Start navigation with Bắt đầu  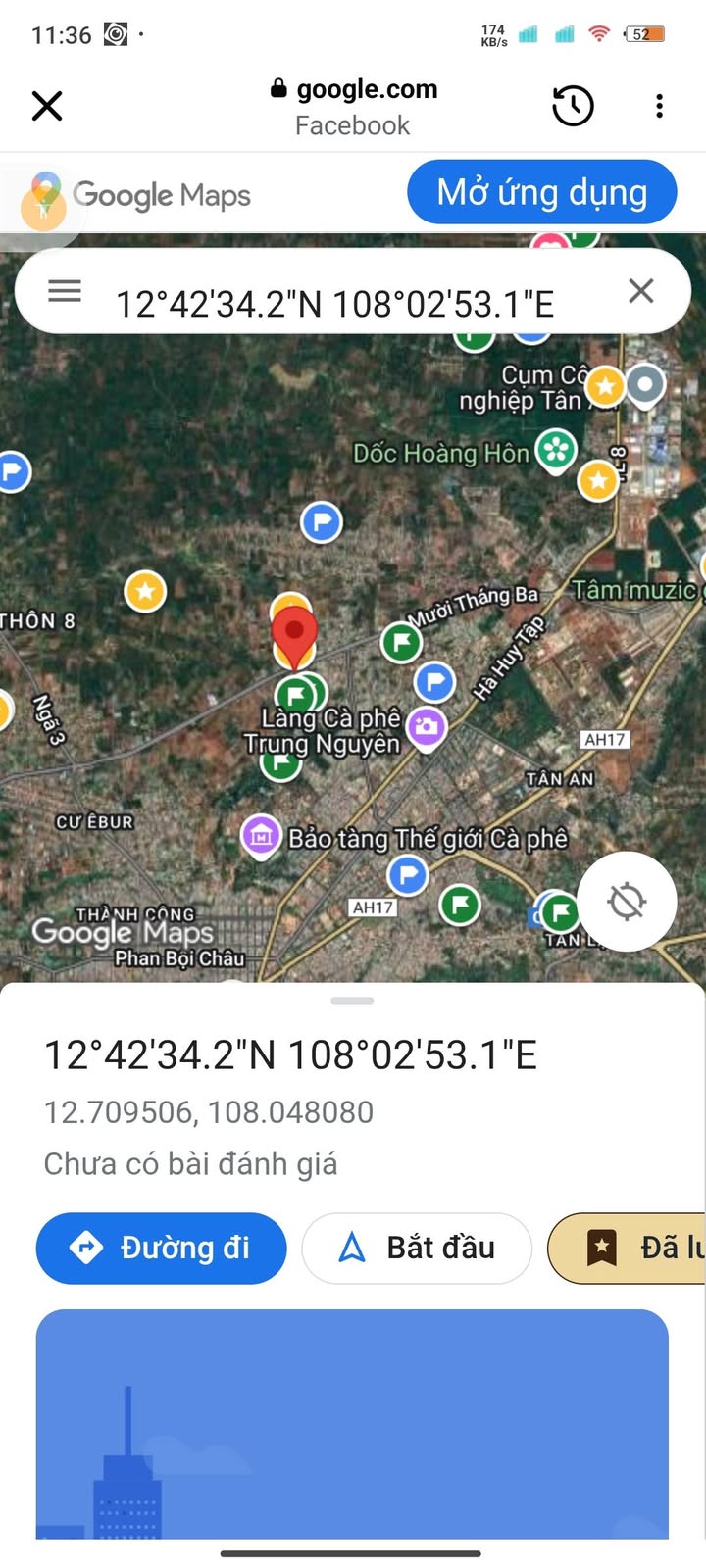point(417,1248)
